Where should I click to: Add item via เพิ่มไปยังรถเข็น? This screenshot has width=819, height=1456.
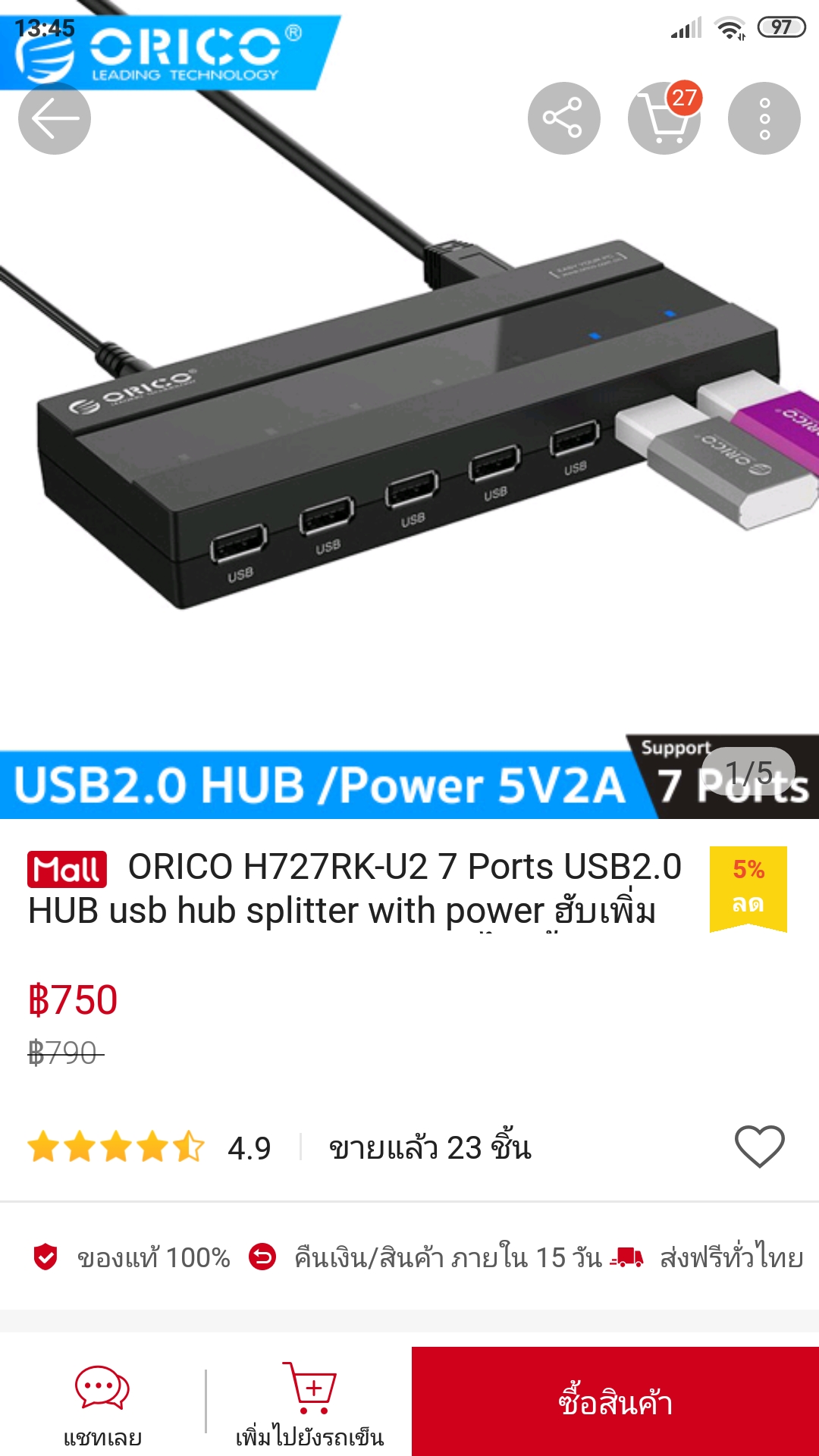[309, 1403]
